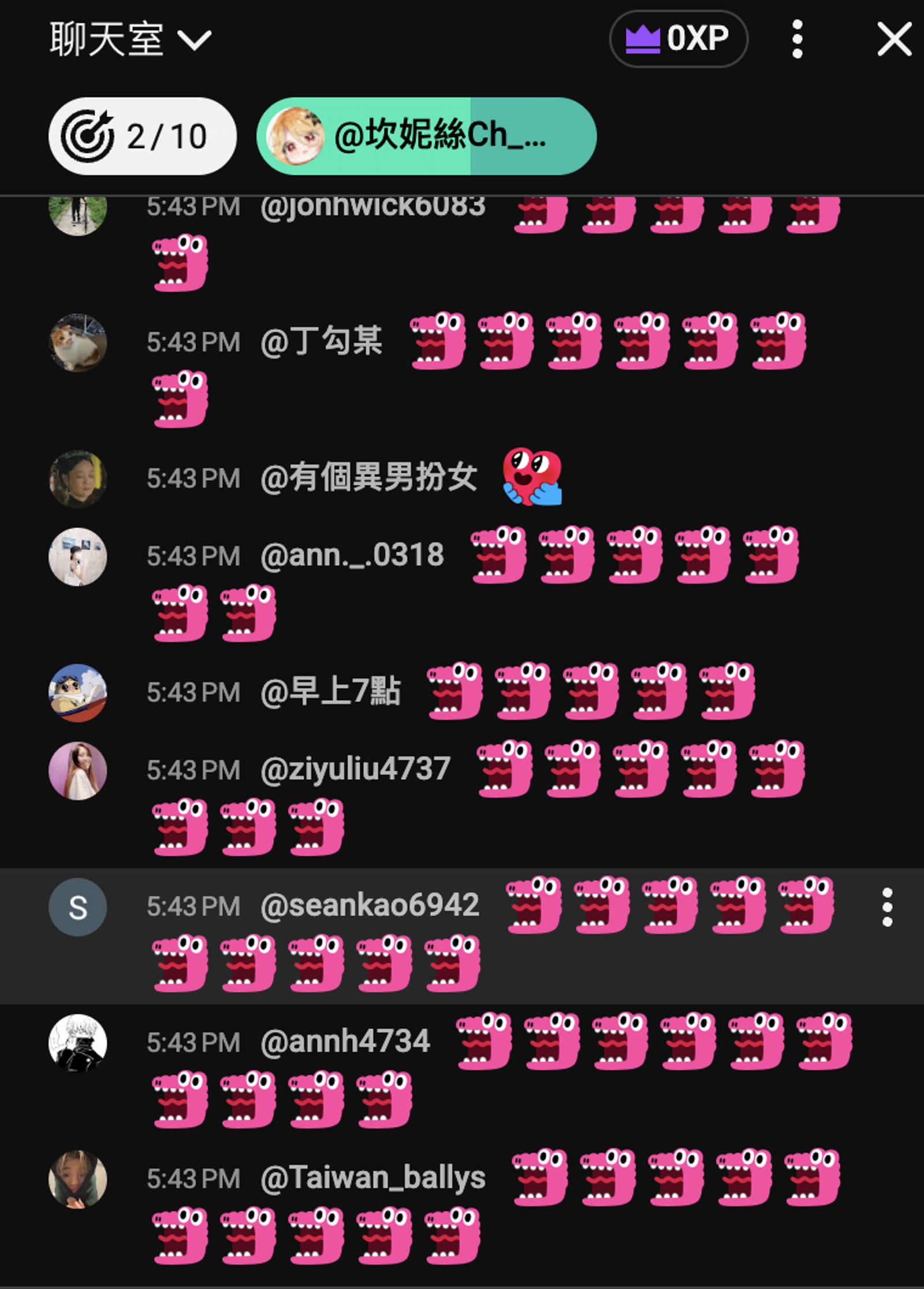Open the chat overflow menu in header
924x1289 pixels.
tap(798, 39)
